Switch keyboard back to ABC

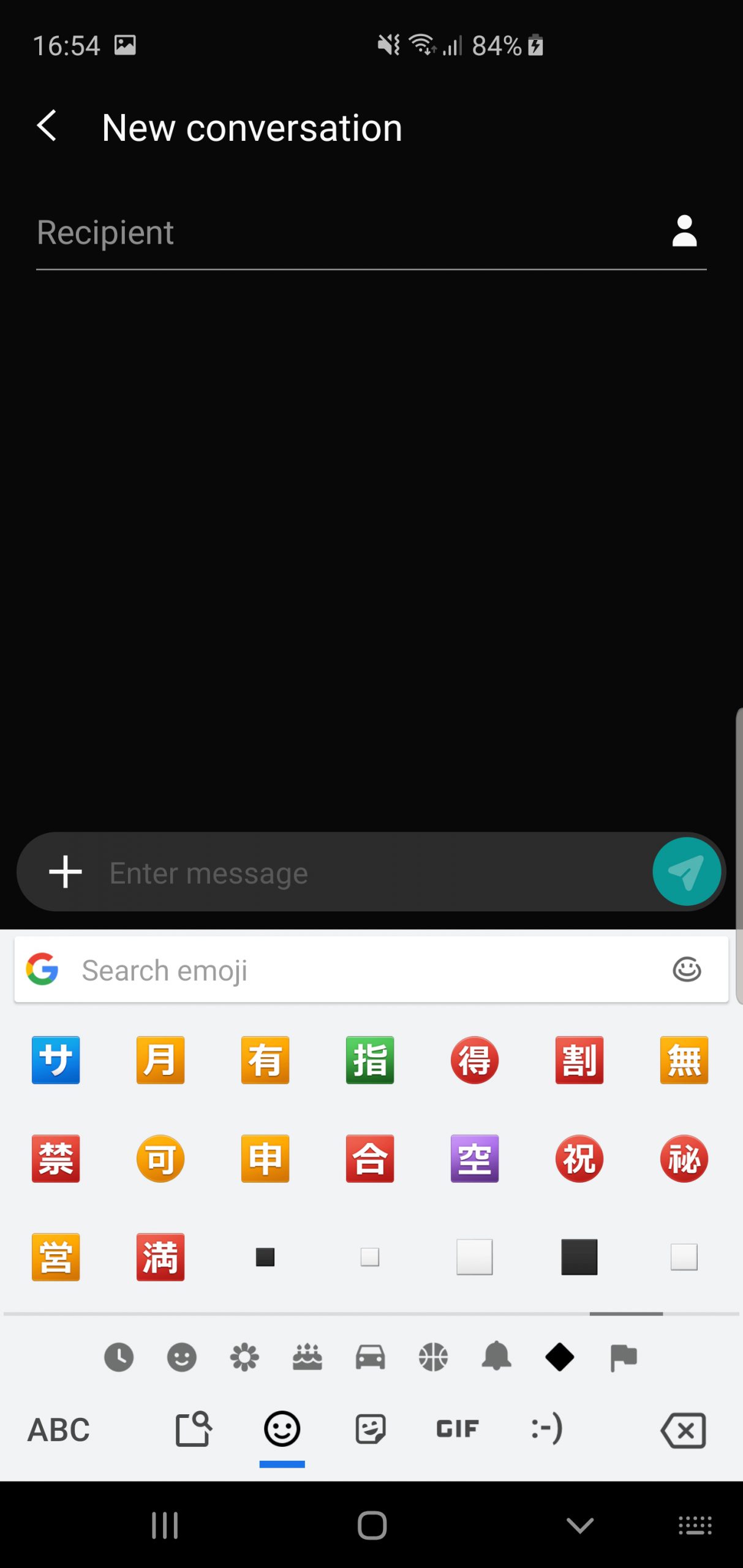pos(59,1430)
